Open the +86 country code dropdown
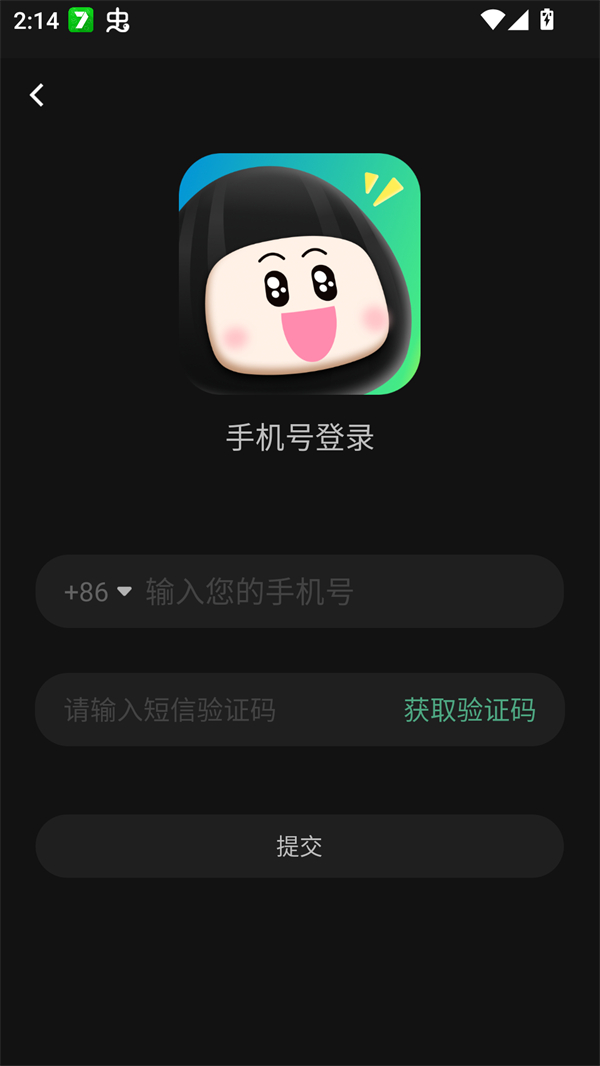 click(x=97, y=592)
